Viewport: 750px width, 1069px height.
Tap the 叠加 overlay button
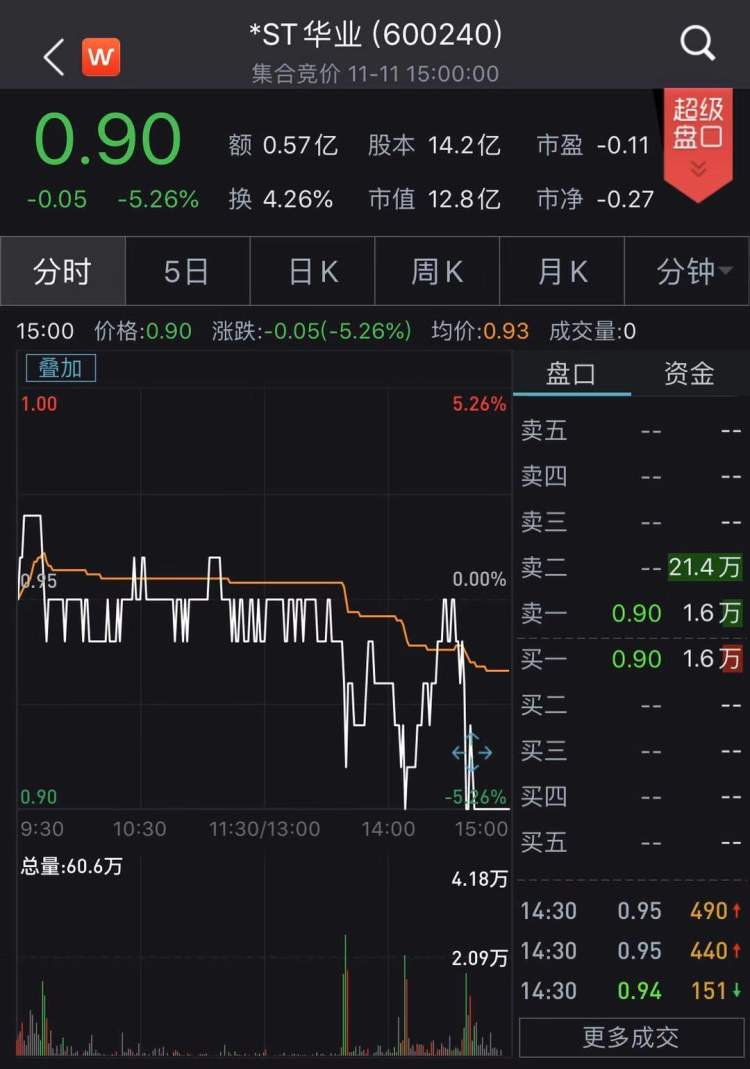point(60,368)
